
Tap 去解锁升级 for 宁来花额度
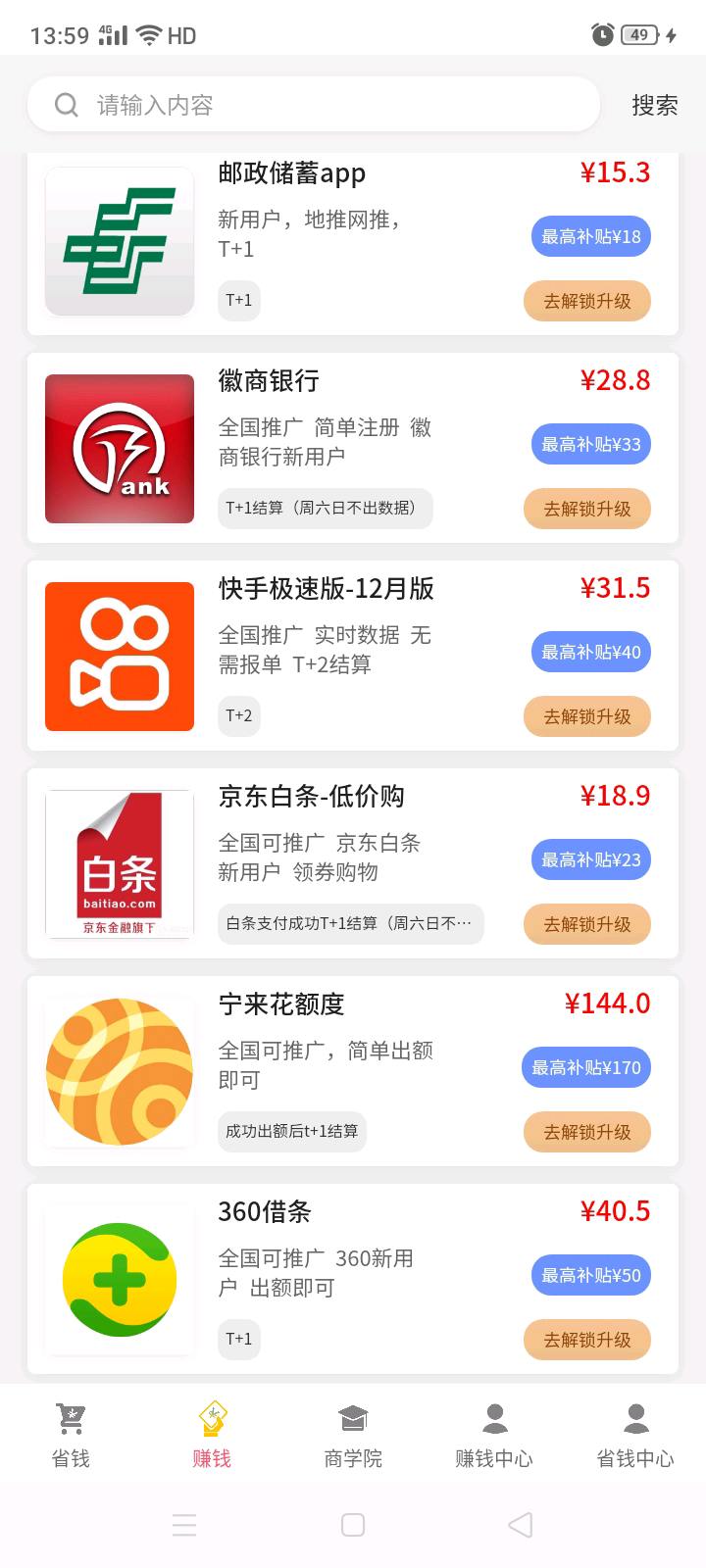[x=587, y=1132]
